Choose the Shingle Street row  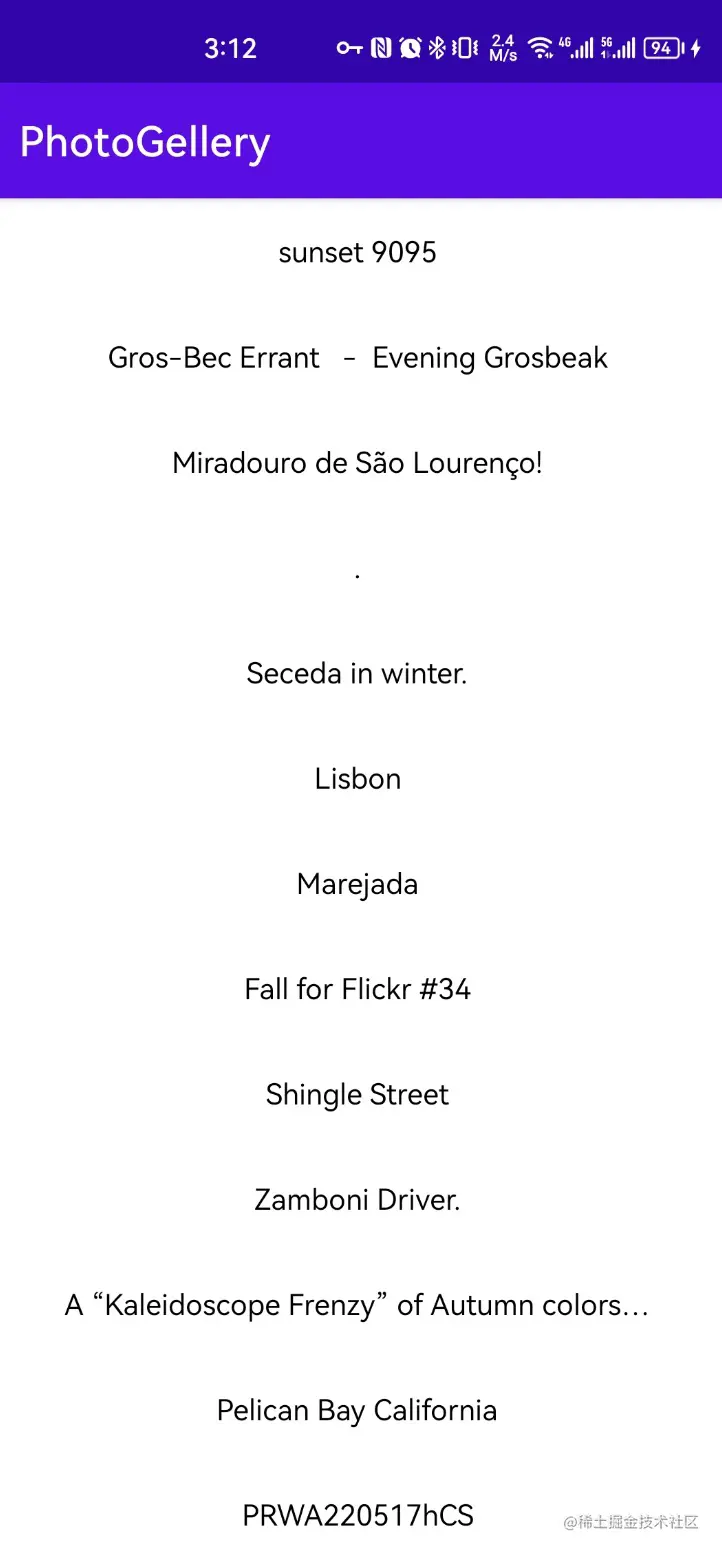[357, 1095]
